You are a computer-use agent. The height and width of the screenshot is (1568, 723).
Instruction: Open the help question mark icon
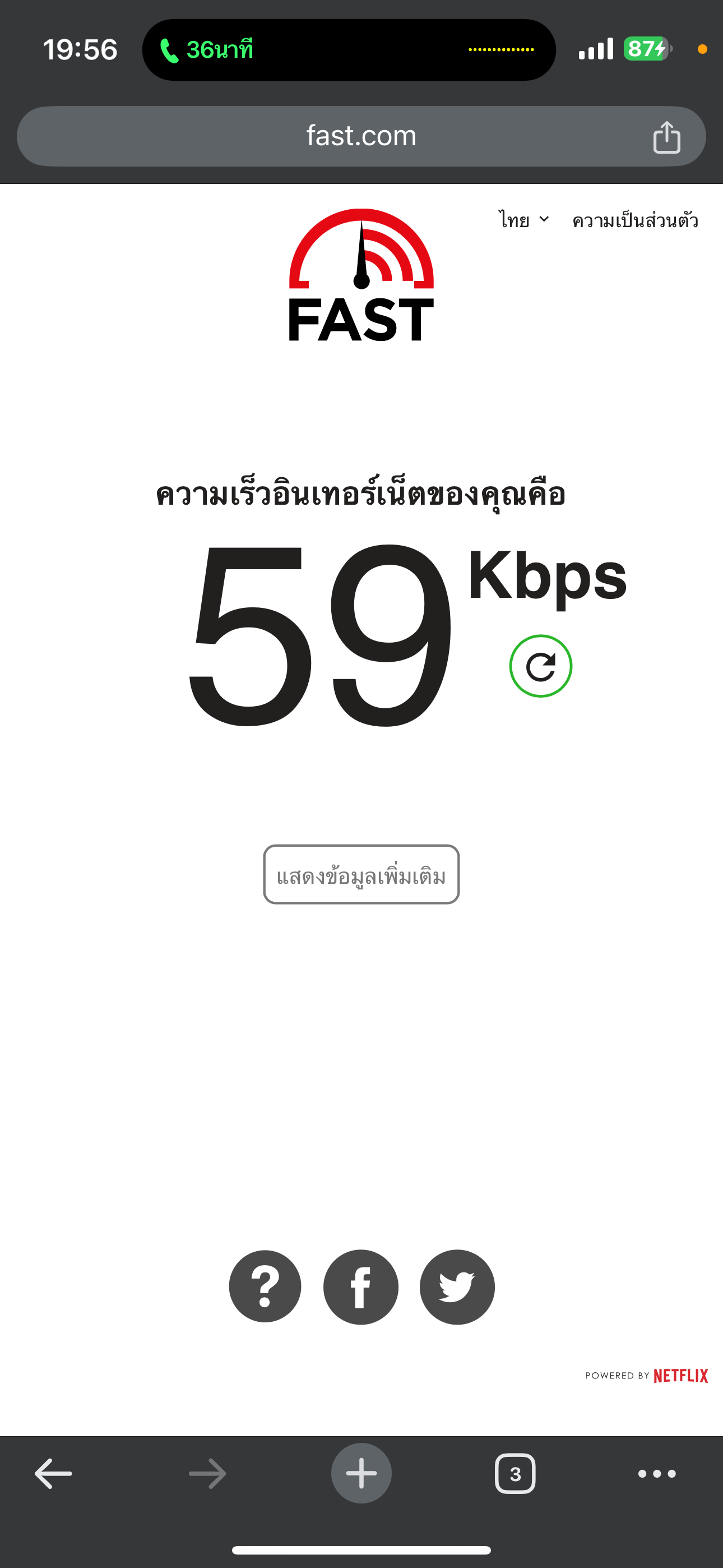coord(265,1286)
